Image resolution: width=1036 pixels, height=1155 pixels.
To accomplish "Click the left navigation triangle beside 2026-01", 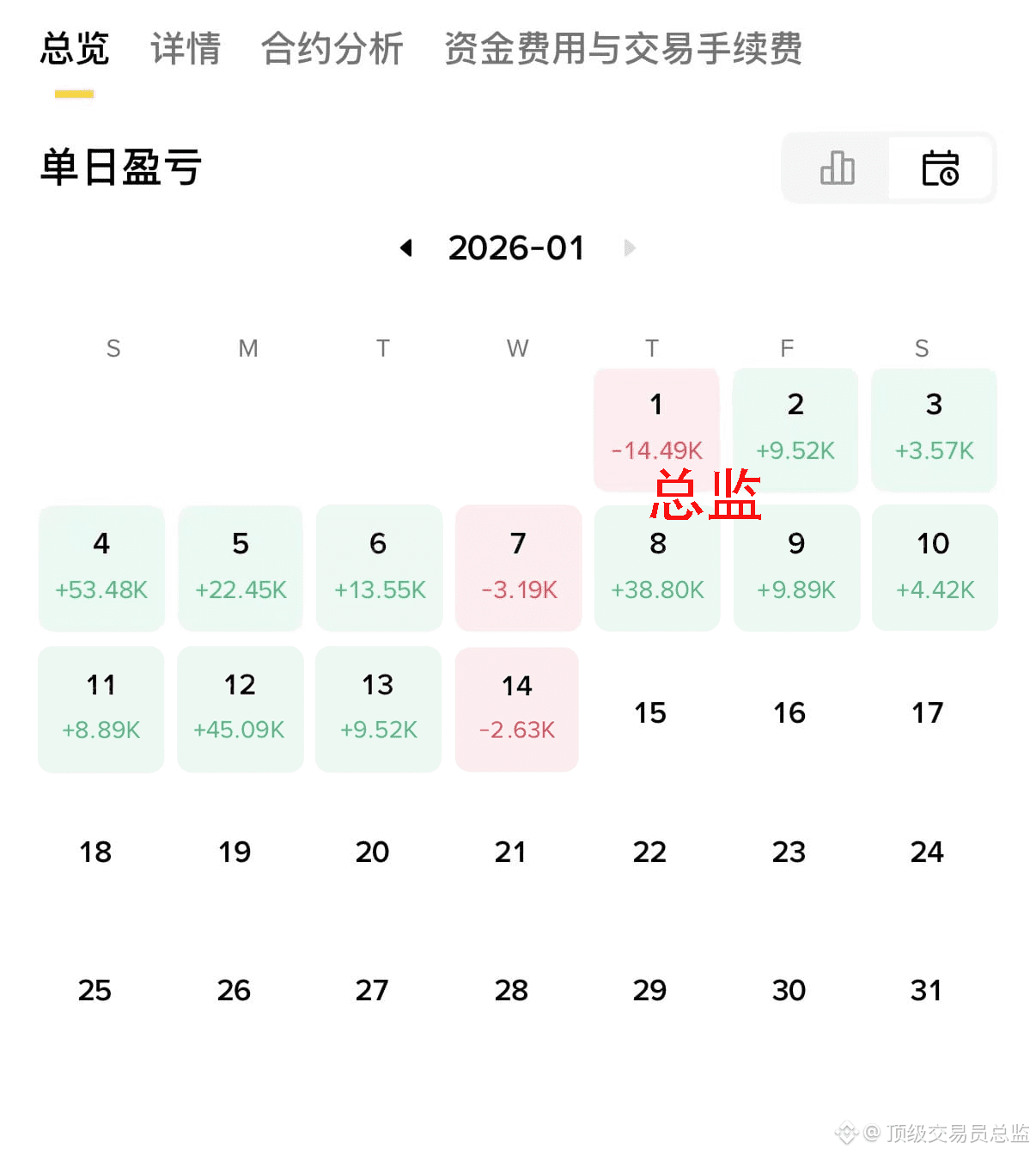I will [x=406, y=248].
